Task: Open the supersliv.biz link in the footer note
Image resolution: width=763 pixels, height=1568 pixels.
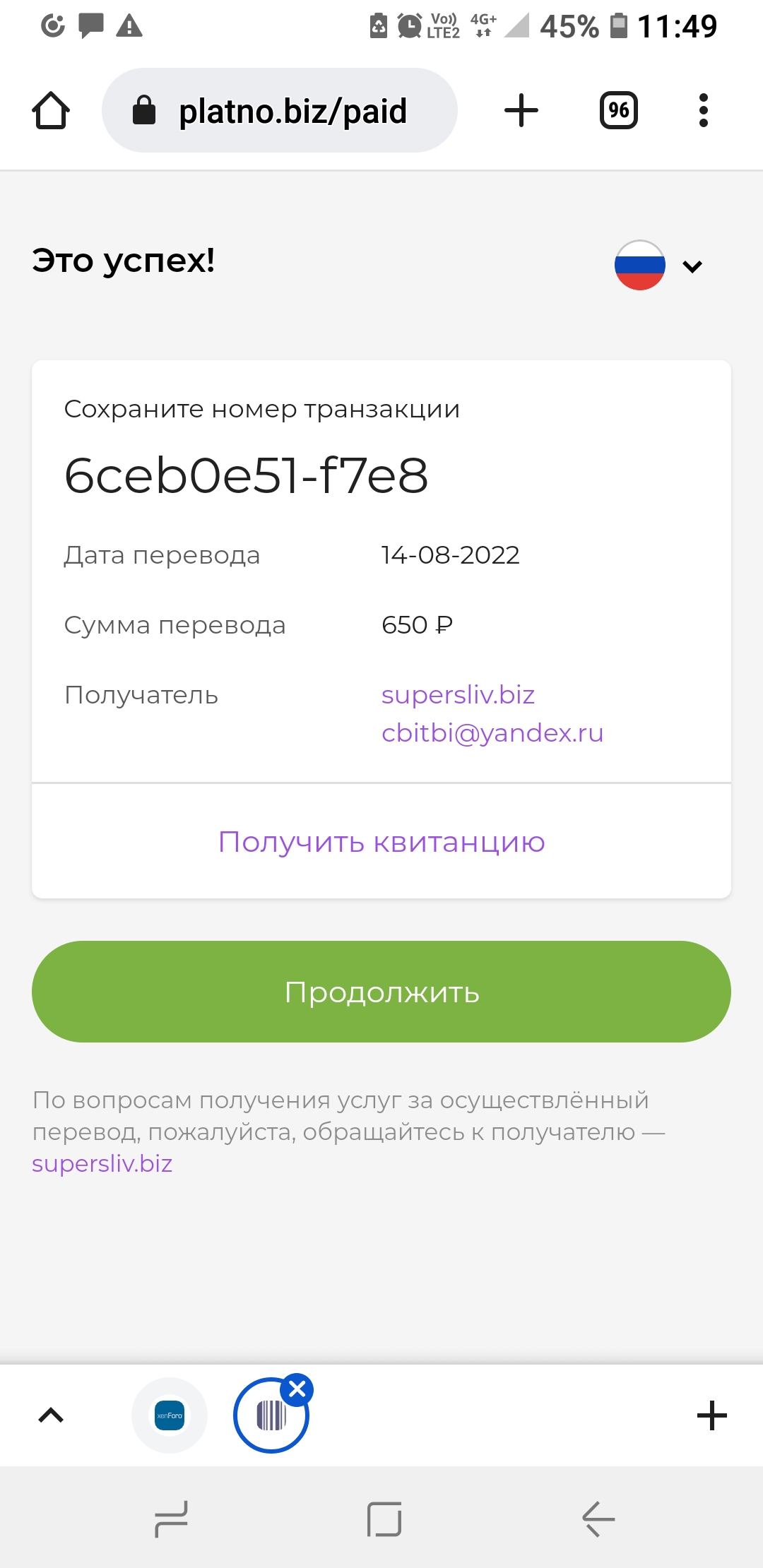Action: click(102, 1163)
